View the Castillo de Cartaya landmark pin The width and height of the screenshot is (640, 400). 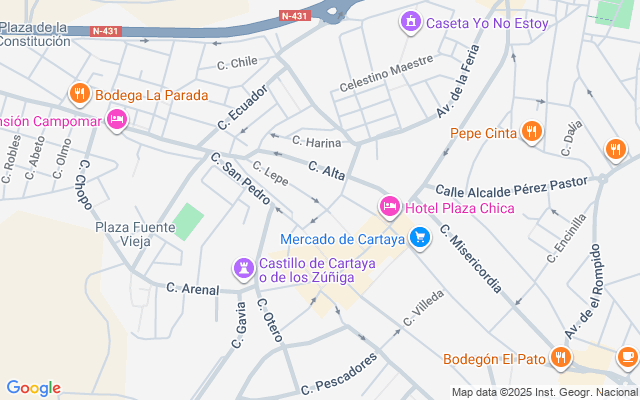pyautogui.click(x=244, y=269)
